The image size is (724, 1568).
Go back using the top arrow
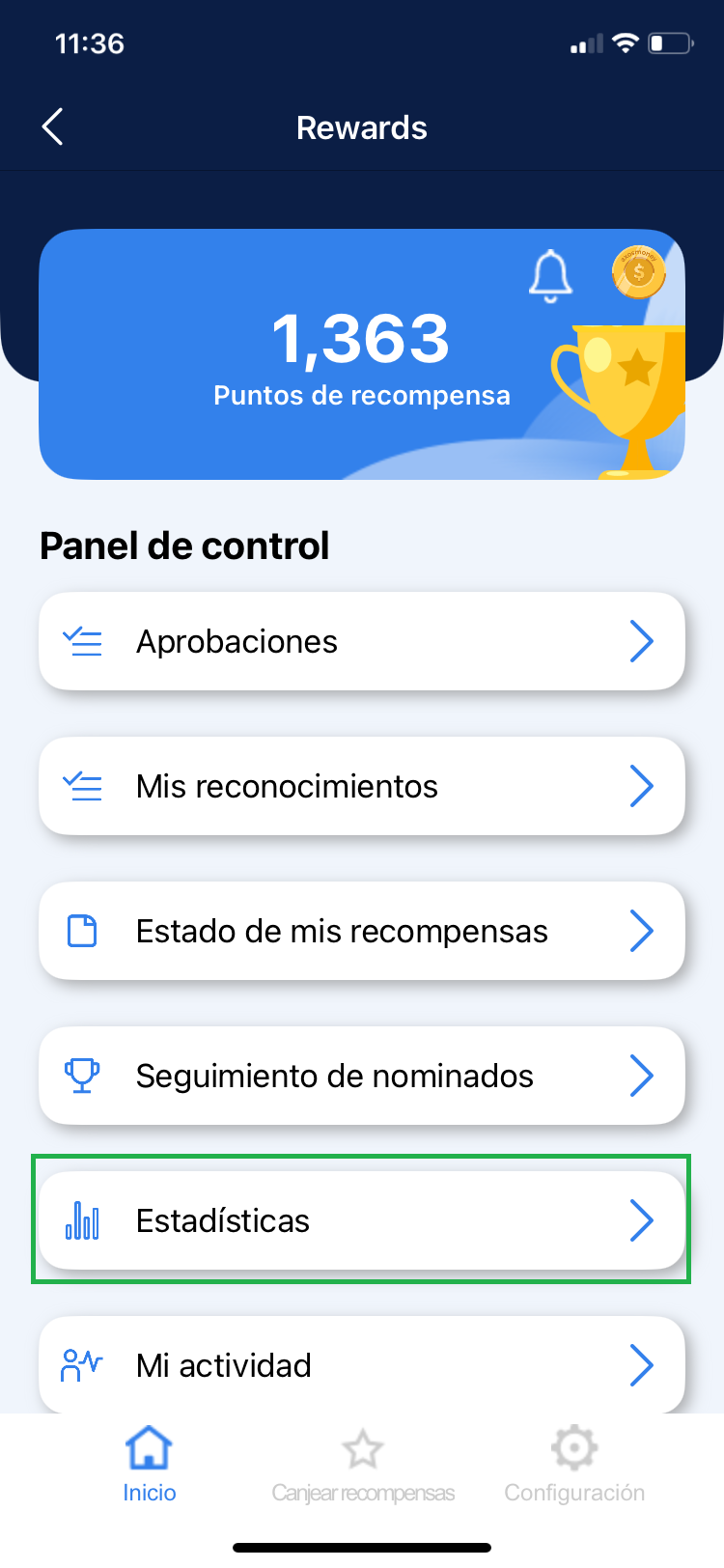[x=53, y=127]
